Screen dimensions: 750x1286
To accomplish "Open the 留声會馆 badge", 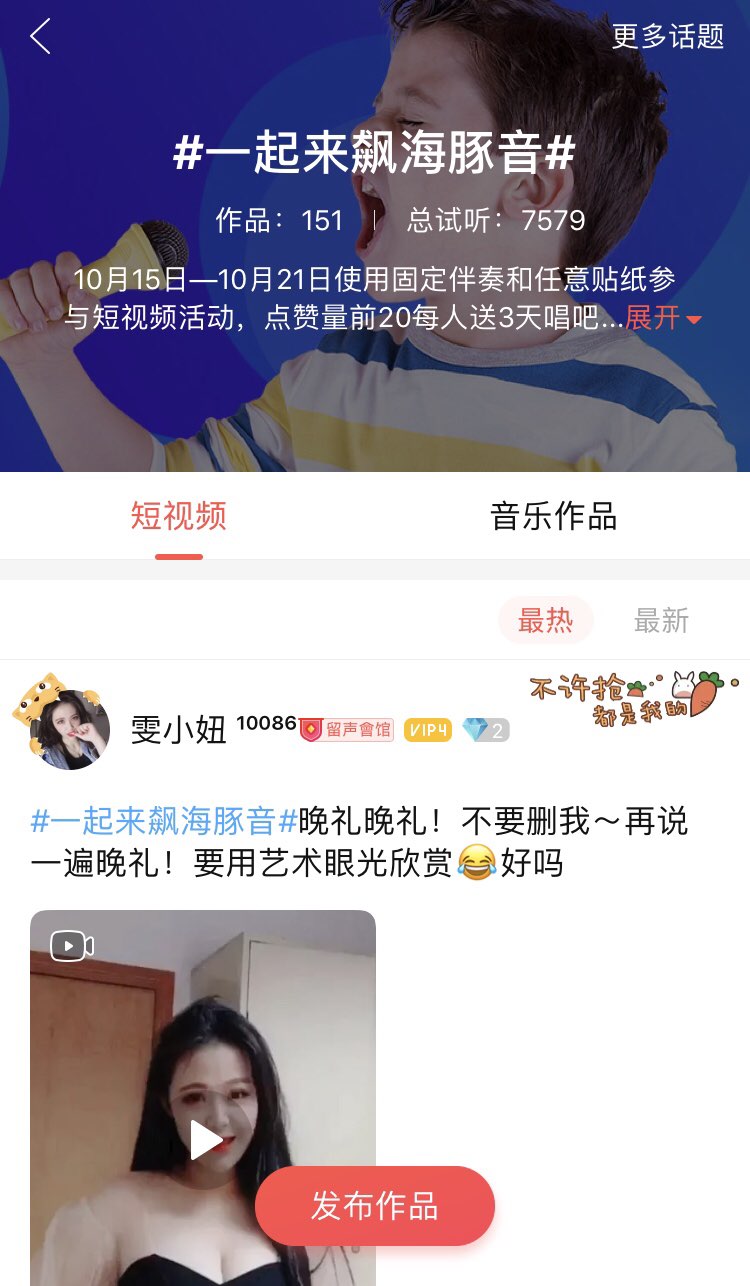I will [x=348, y=730].
